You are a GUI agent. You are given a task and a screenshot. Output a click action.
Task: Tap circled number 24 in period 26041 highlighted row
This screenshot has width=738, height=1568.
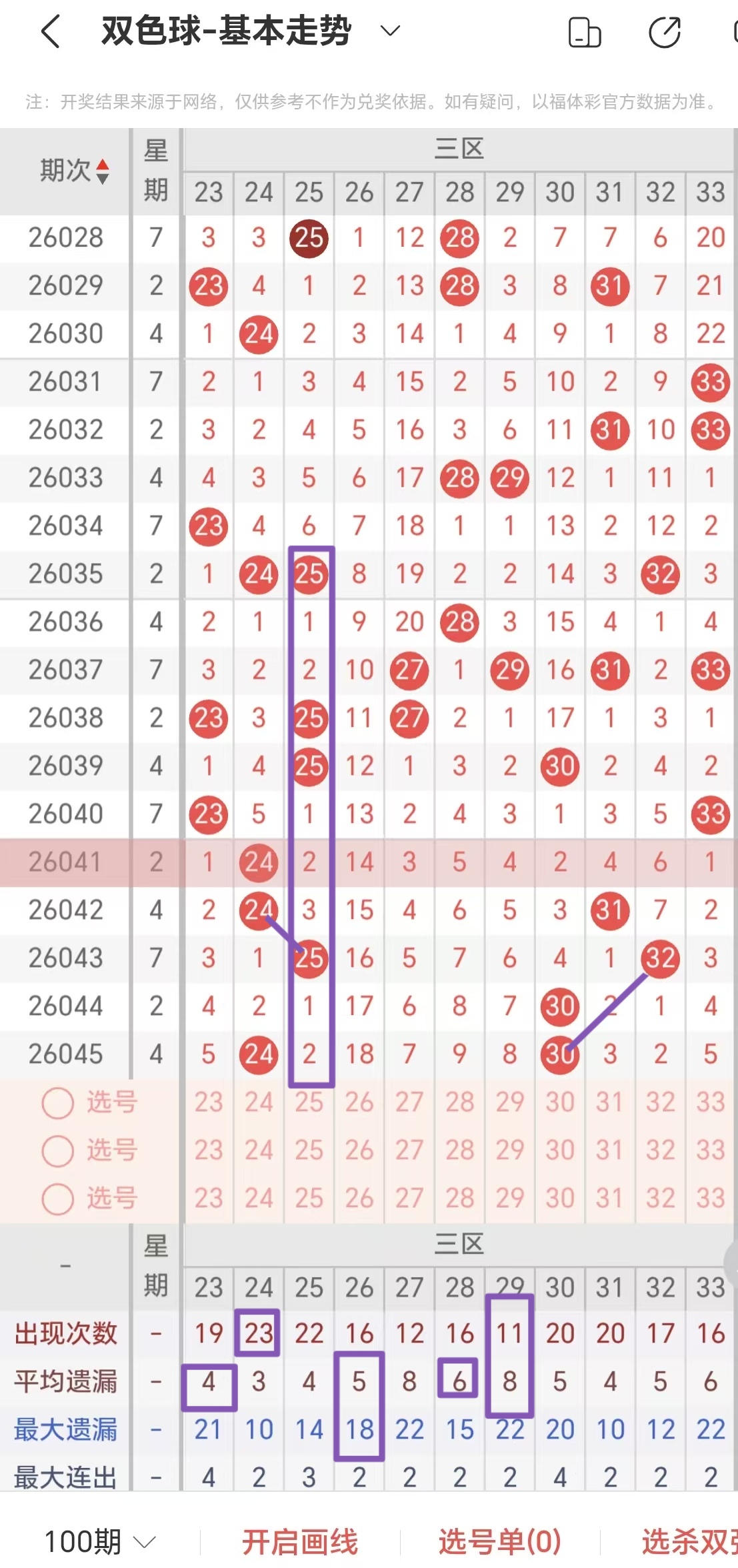(258, 862)
